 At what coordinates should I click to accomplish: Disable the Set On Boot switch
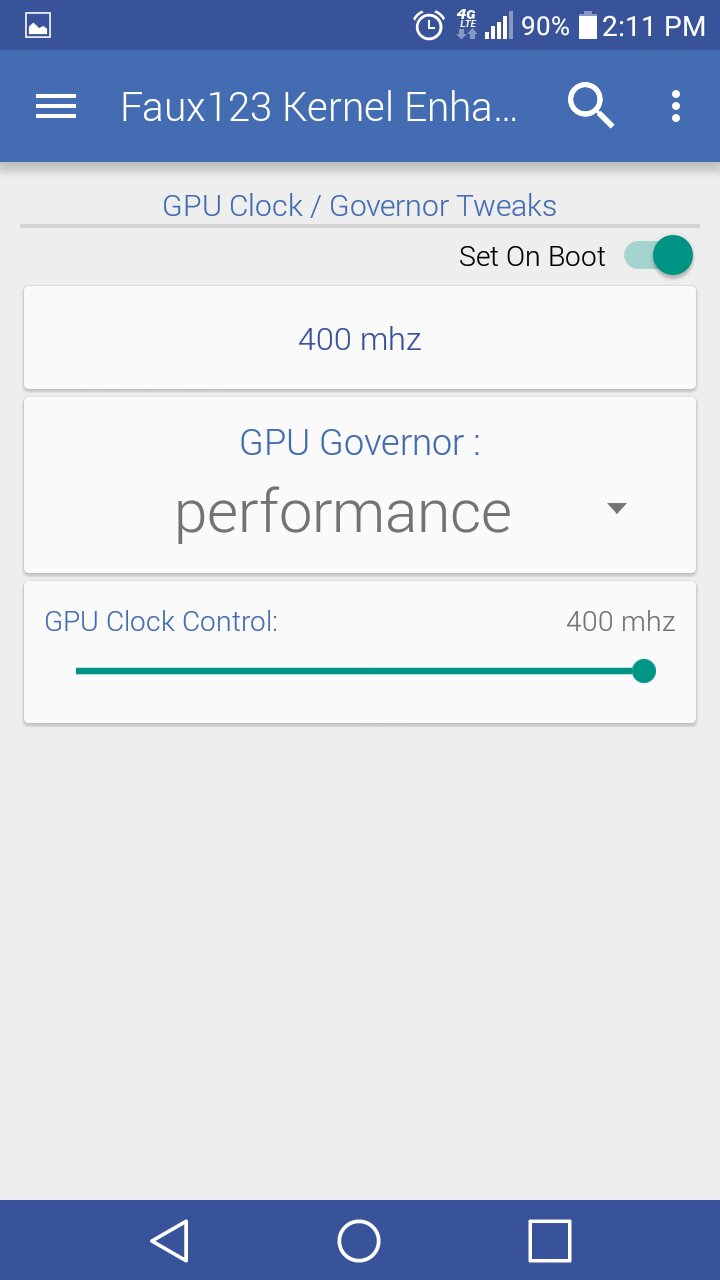pyautogui.click(x=659, y=256)
